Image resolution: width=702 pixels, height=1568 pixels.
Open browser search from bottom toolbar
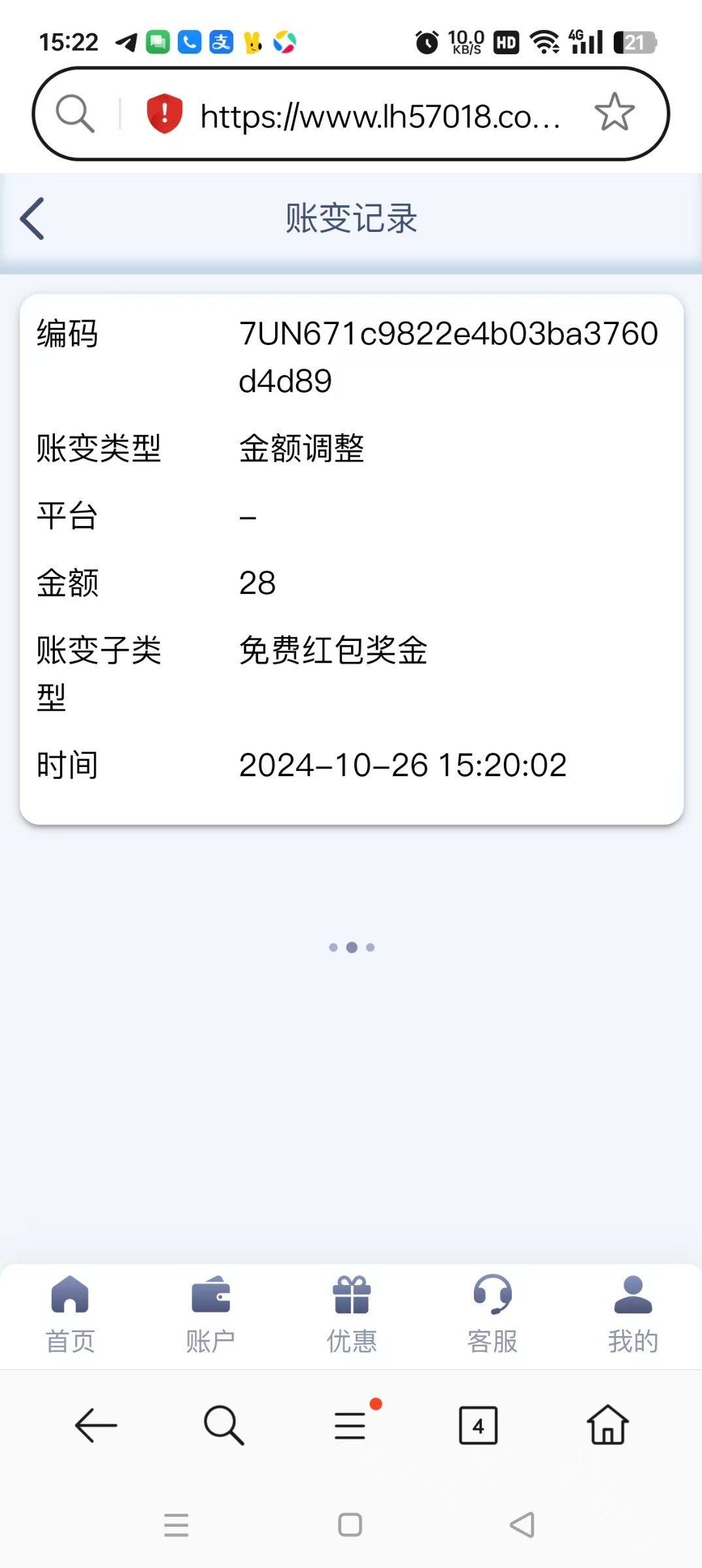pyautogui.click(x=224, y=1425)
